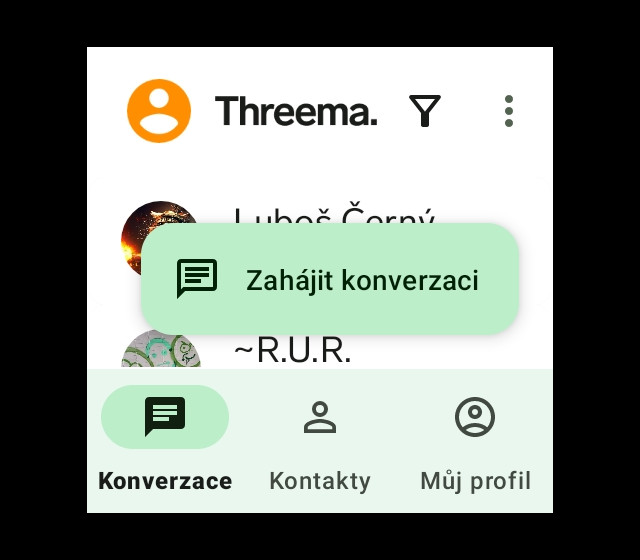Tap Zahájit konverzaci to start a conversation
640x560 pixels.
330,279
